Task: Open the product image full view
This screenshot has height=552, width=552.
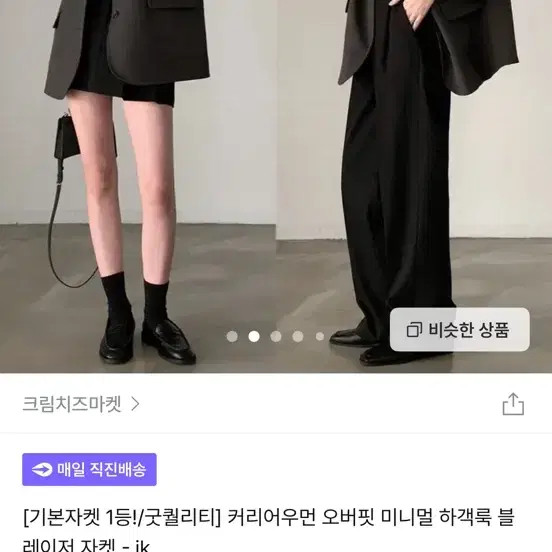Action: (276, 186)
